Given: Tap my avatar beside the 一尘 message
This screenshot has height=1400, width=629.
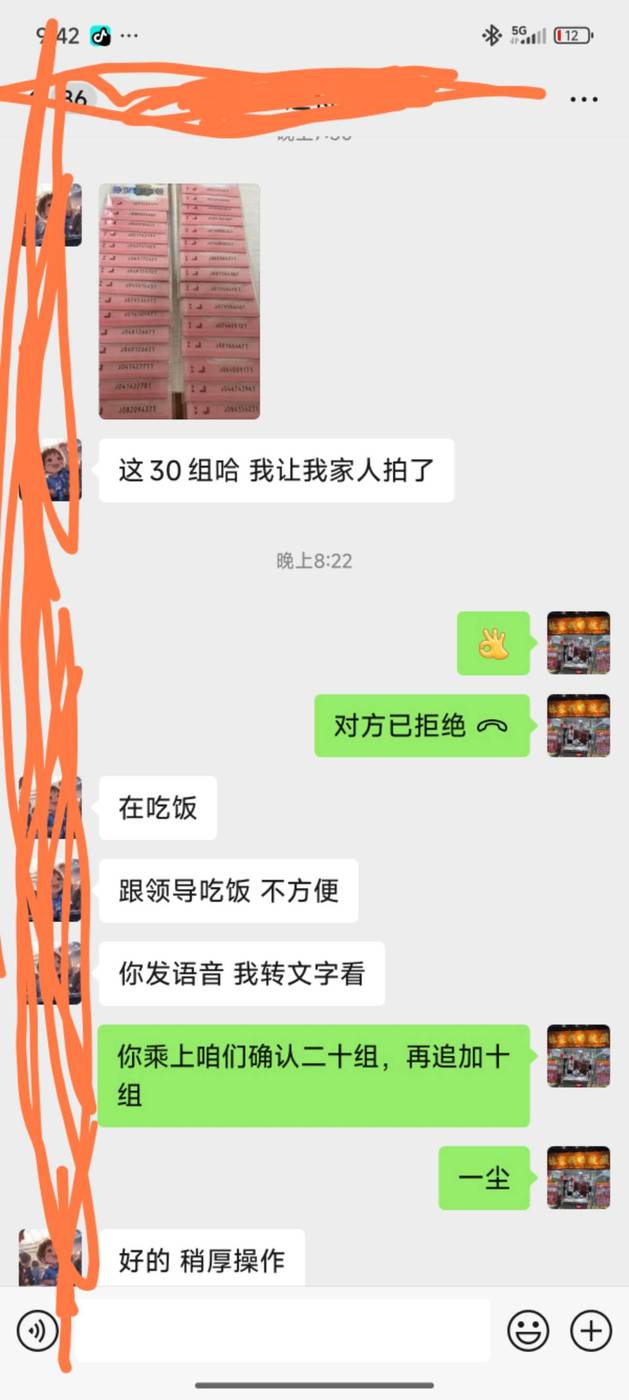Looking at the screenshot, I should coord(578,1177).
